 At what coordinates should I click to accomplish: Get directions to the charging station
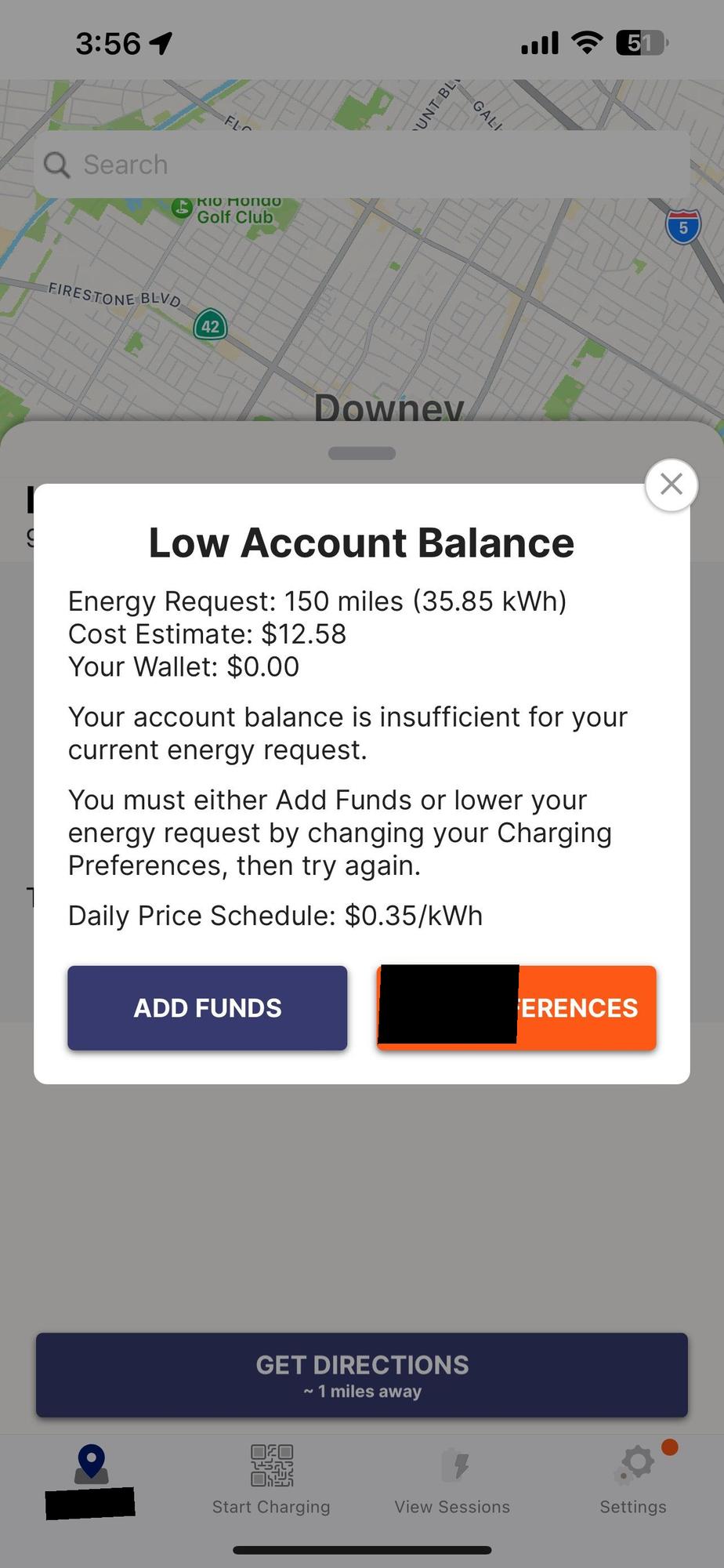(x=362, y=1374)
